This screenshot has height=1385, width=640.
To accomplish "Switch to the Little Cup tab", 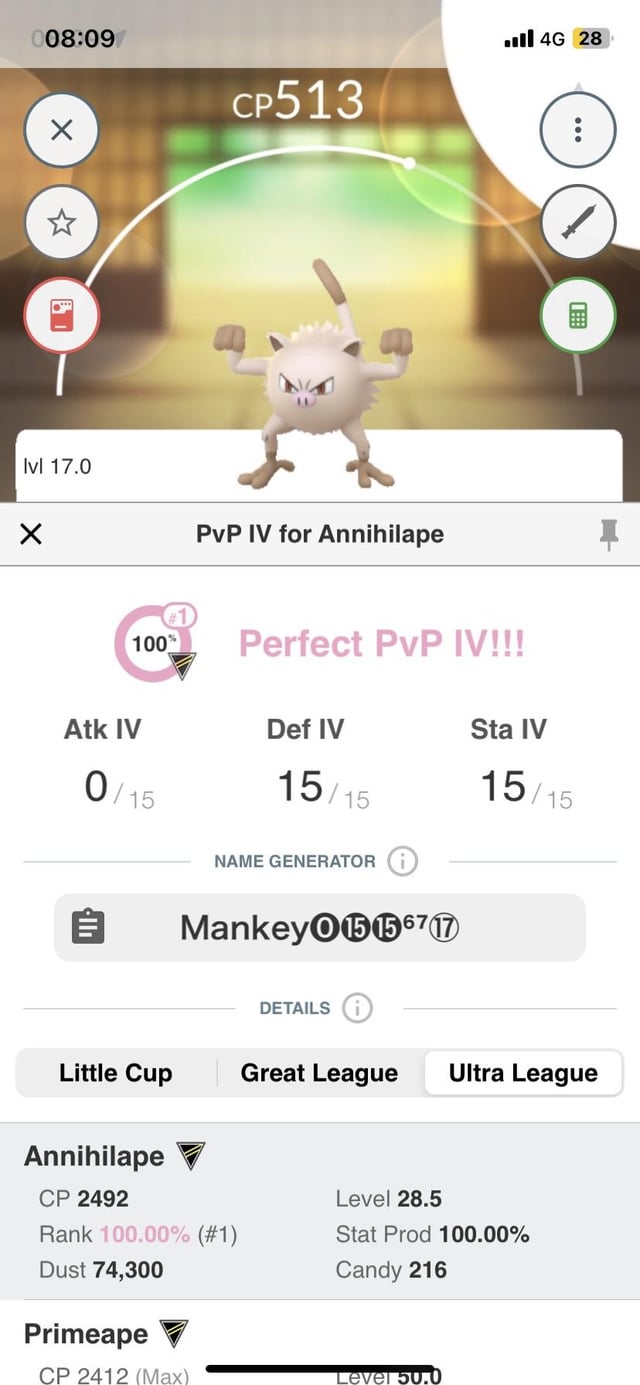I will coord(116,1073).
